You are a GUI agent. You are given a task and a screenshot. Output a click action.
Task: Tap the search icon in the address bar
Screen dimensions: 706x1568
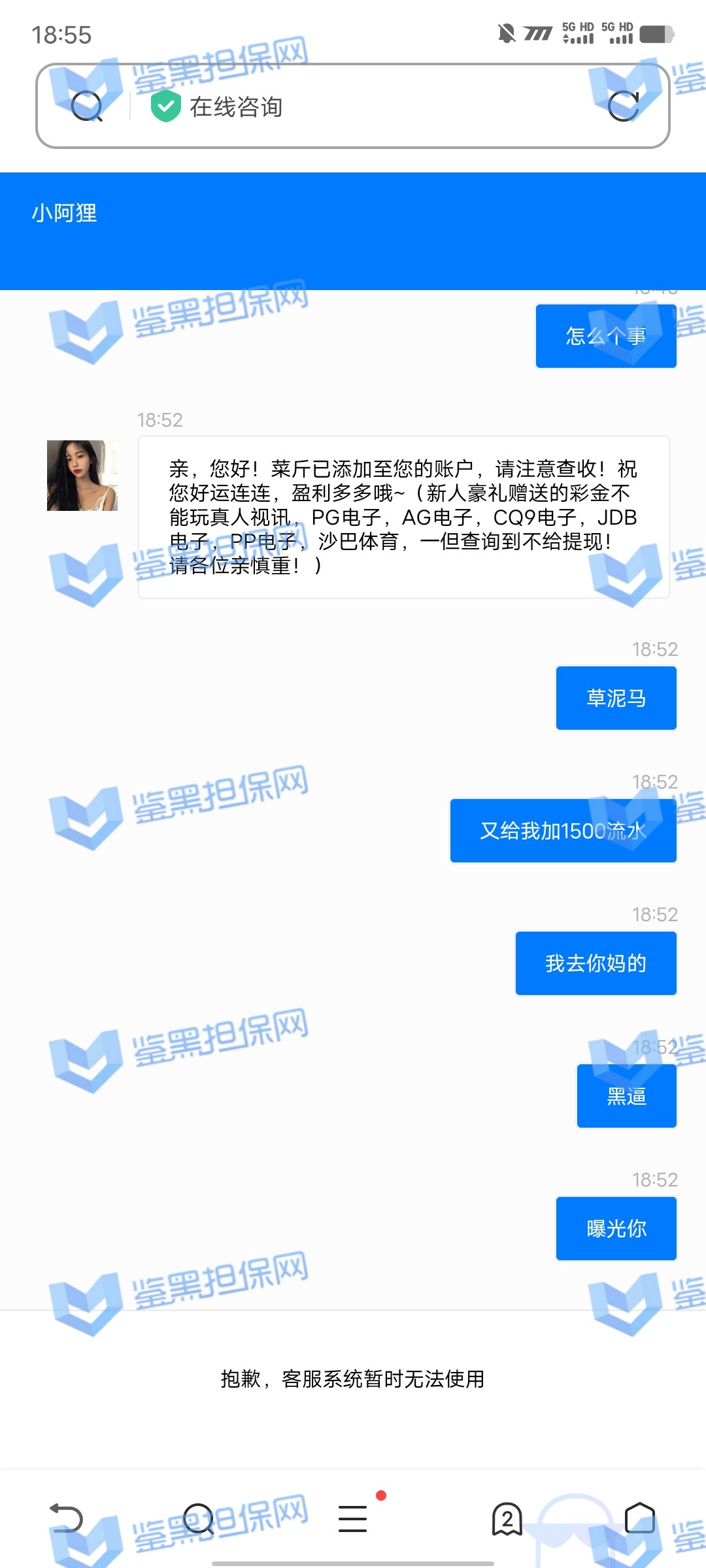point(86,106)
